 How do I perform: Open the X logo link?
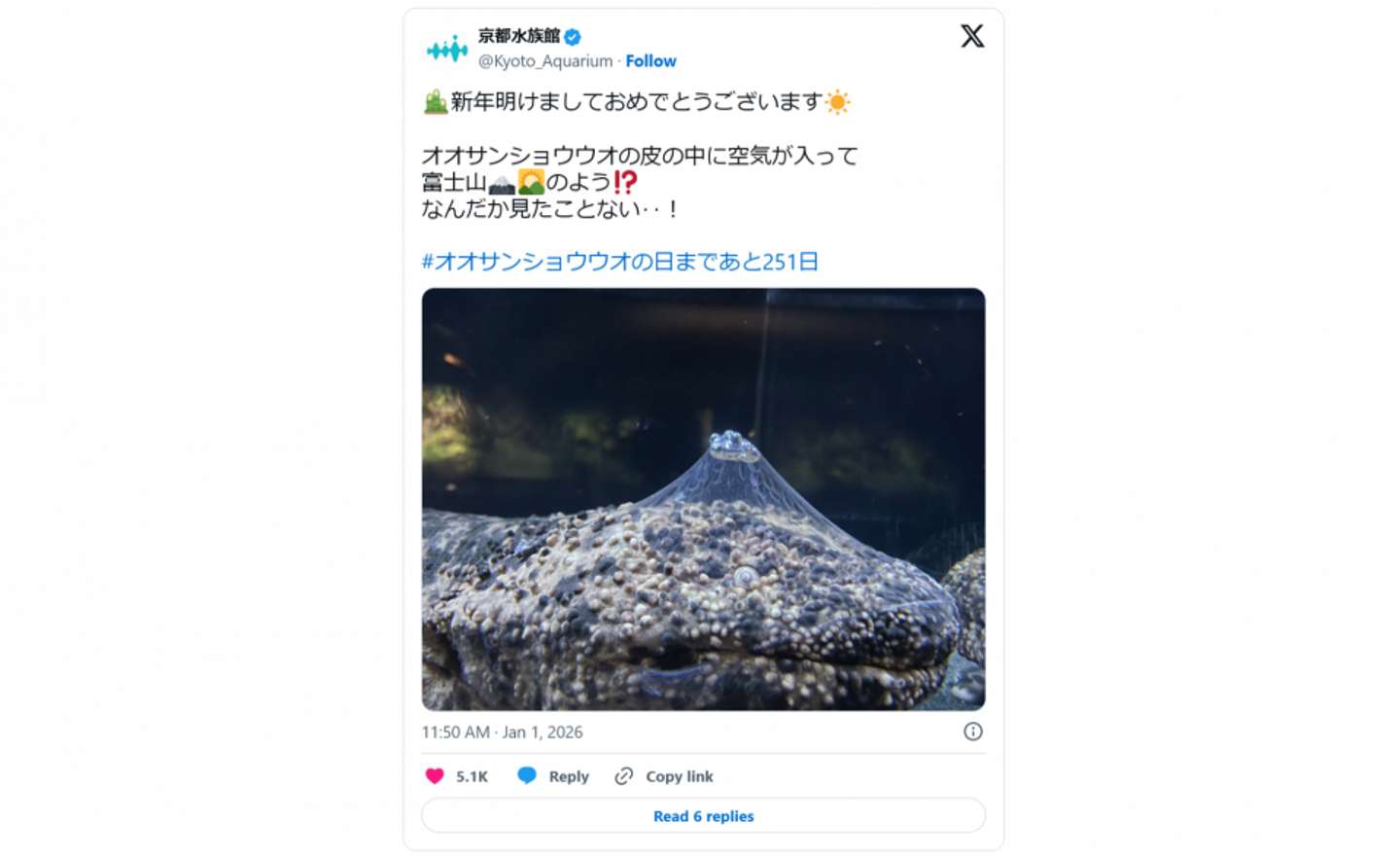tap(971, 37)
